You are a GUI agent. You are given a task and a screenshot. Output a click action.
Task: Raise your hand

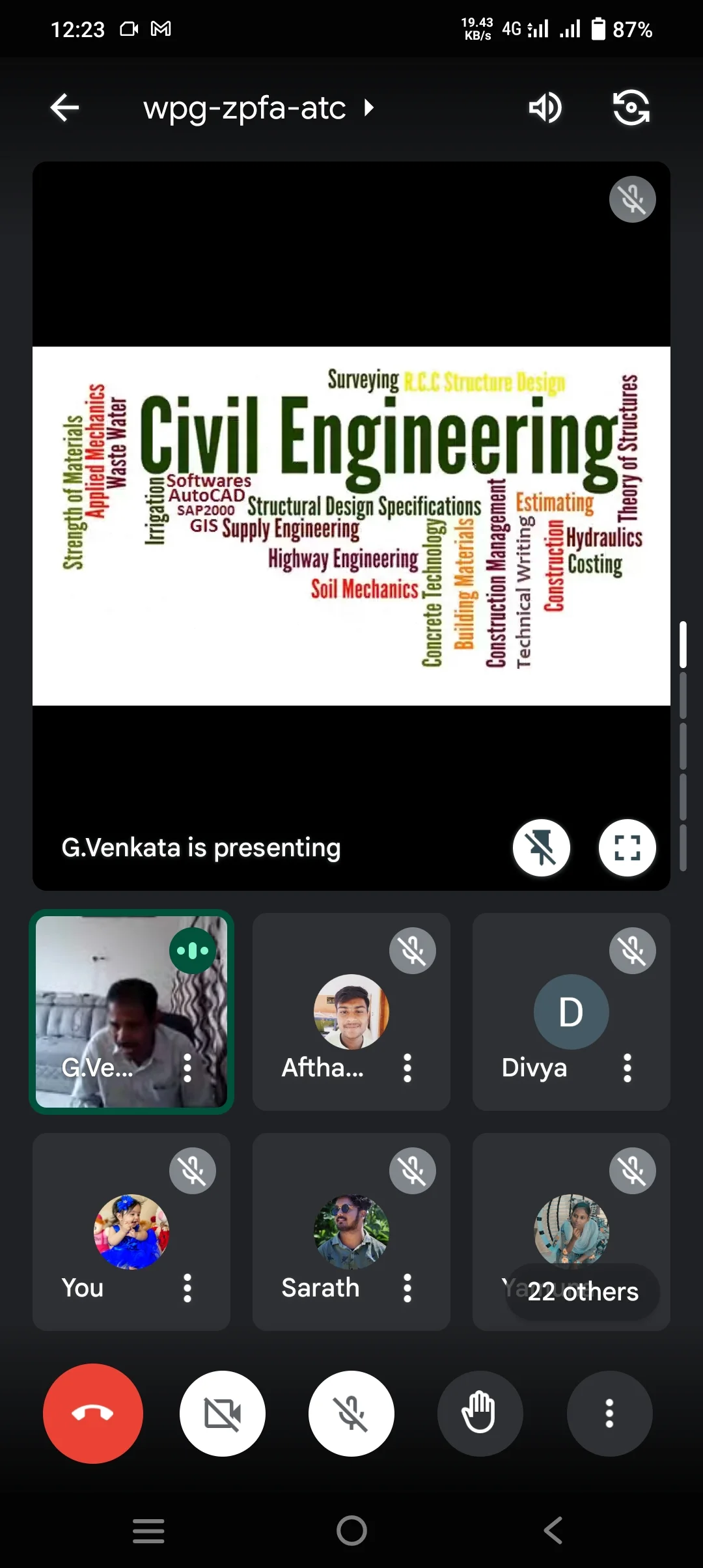pos(480,1414)
